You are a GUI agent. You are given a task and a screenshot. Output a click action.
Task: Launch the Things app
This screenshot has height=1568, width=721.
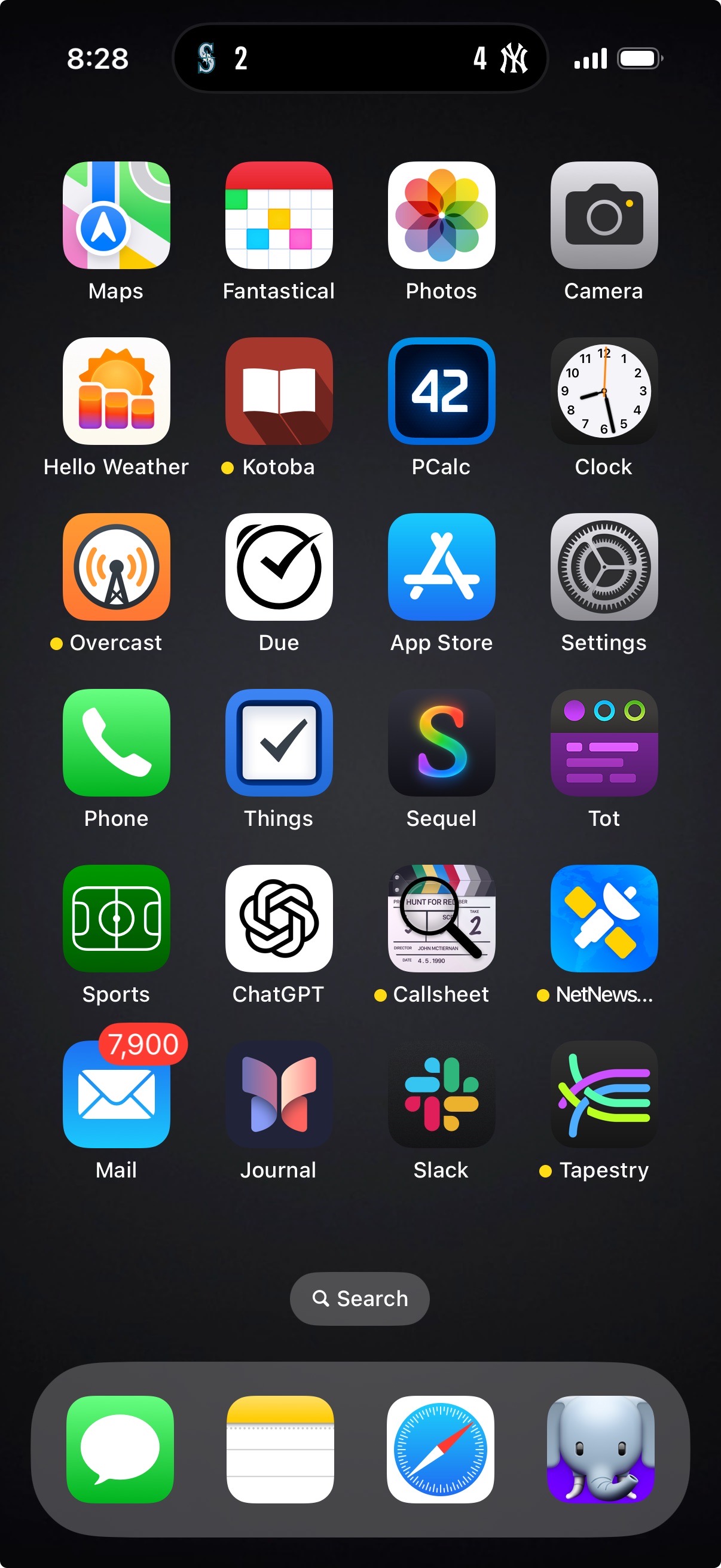tap(279, 743)
